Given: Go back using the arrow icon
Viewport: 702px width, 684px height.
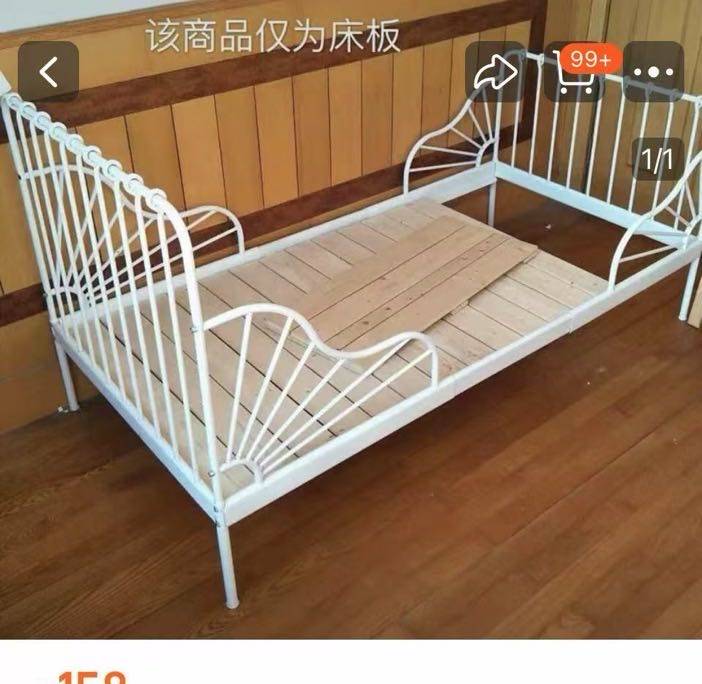Looking at the screenshot, I should coord(48,72).
